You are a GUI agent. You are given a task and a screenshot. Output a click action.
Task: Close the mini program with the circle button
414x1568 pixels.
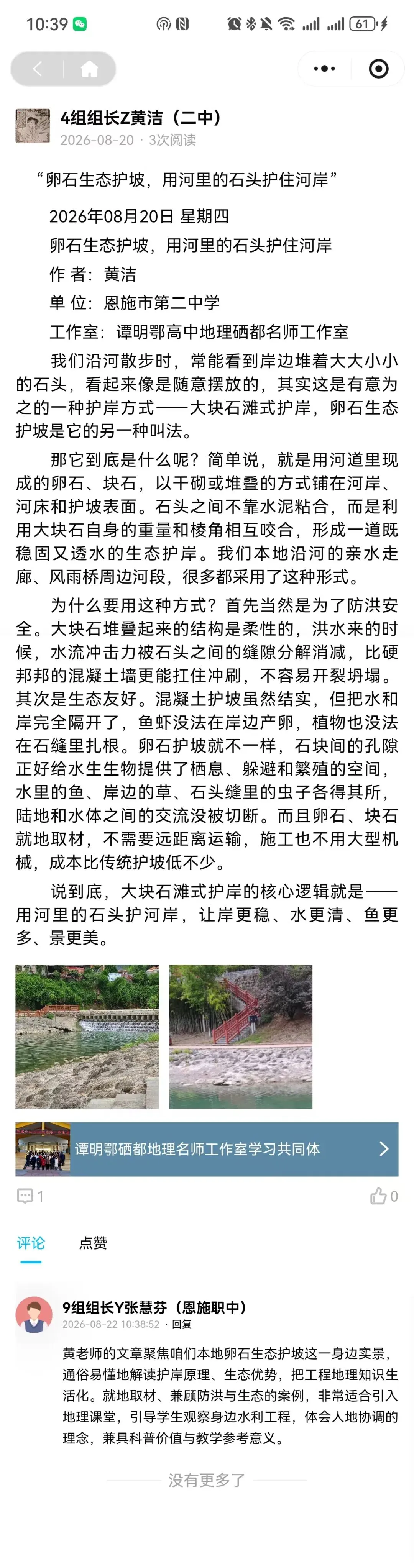click(x=378, y=69)
